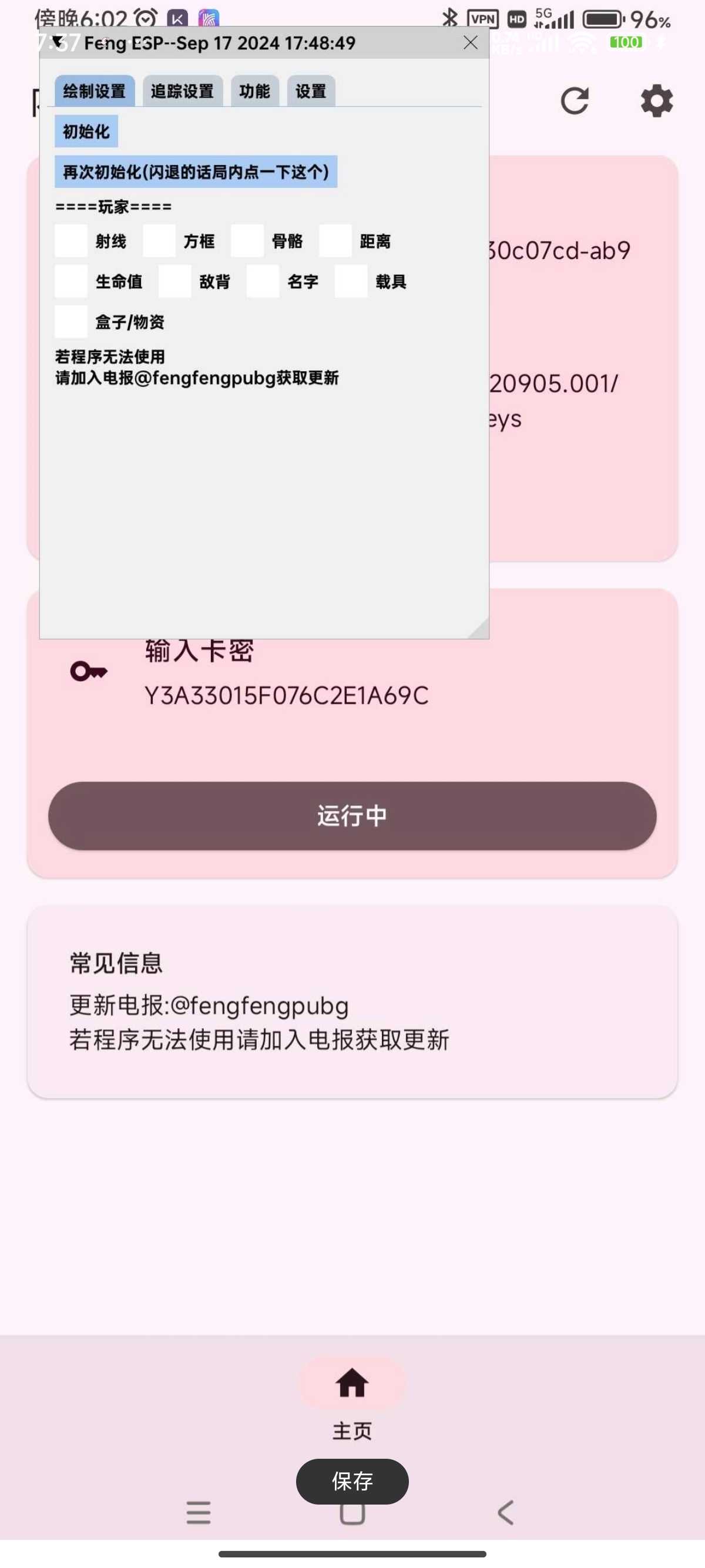Image resolution: width=705 pixels, height=1568 pixels.
Task: Tap the refresh icon in the app bar
Action: (574, 101)
